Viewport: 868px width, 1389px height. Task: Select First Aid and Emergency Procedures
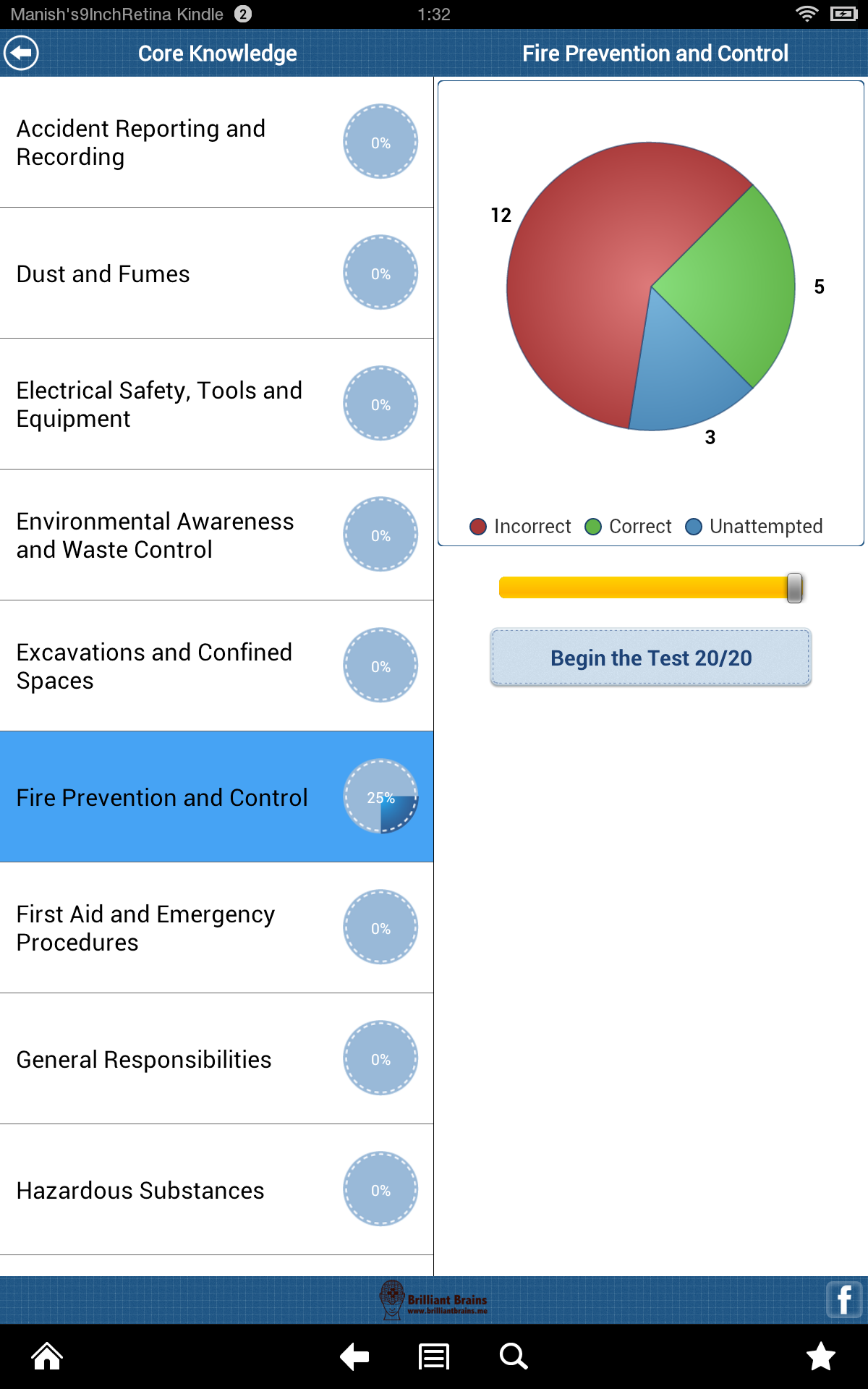point(181,927)
